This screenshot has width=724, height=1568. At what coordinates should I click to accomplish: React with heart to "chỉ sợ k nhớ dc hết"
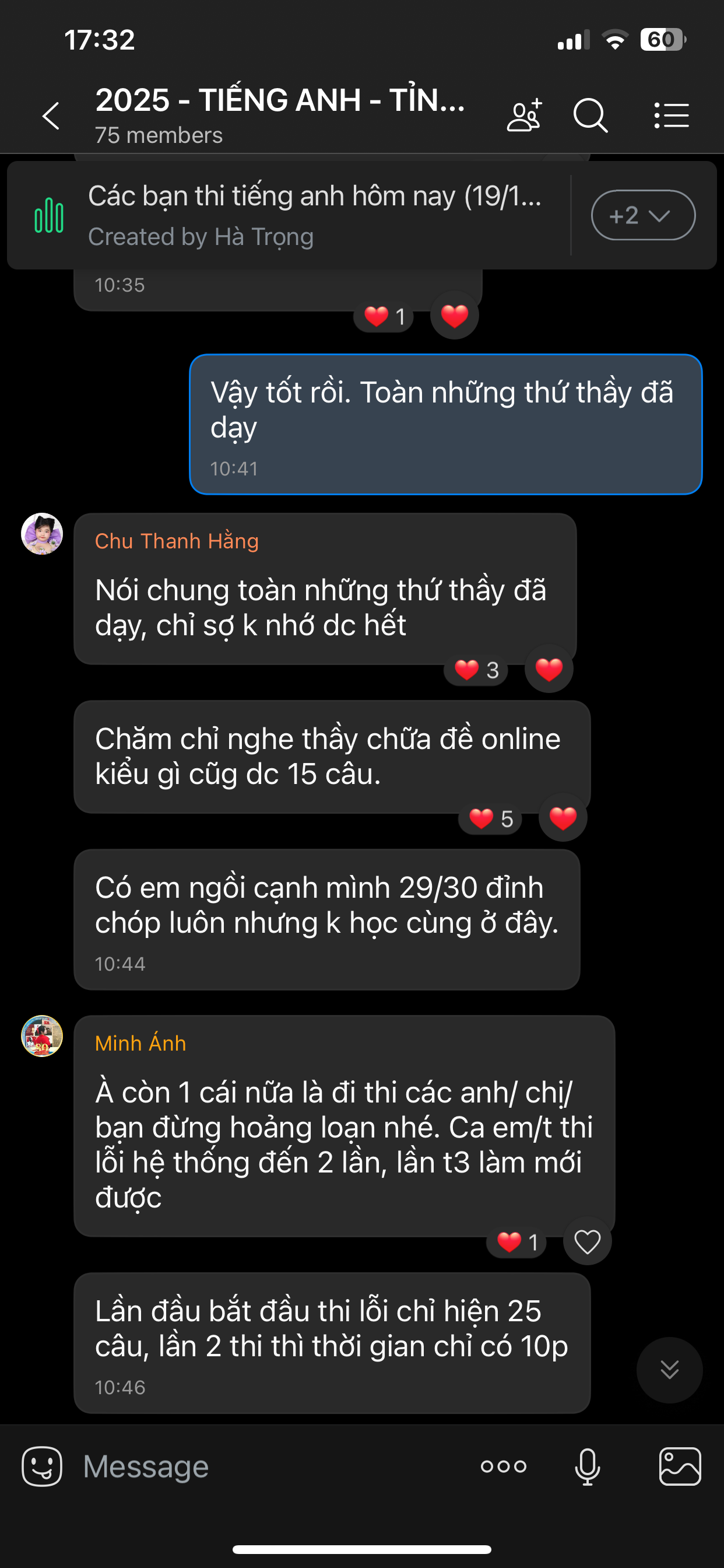pos(549,670)
